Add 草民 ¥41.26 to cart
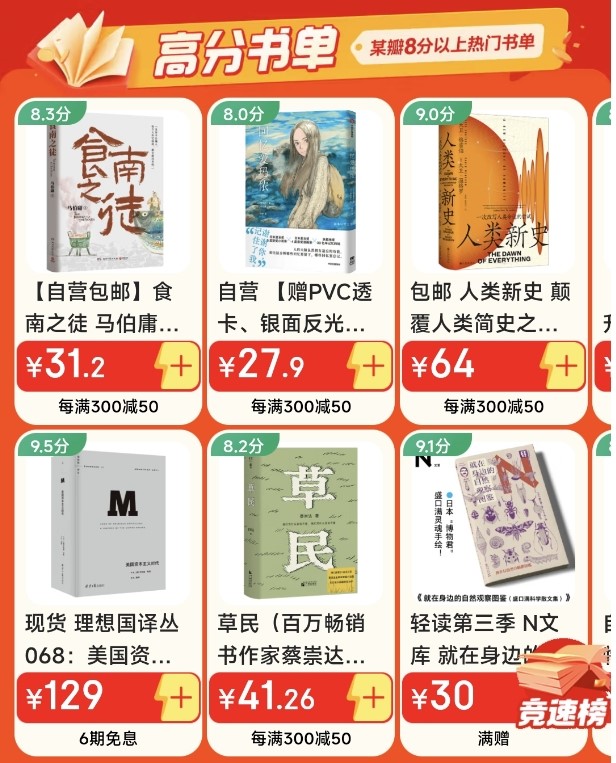616x763 pixels. pos(371,696)
